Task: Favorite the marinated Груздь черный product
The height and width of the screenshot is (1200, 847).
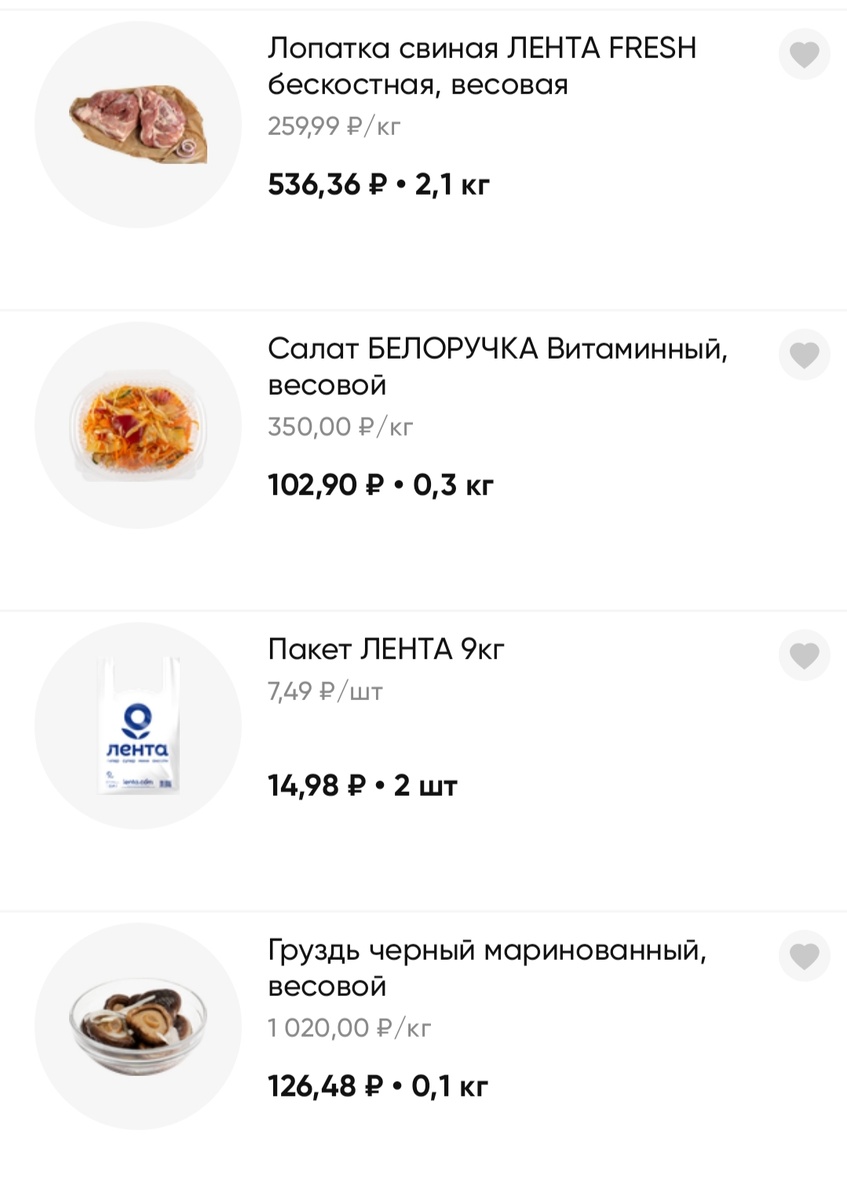Action: 804,956
